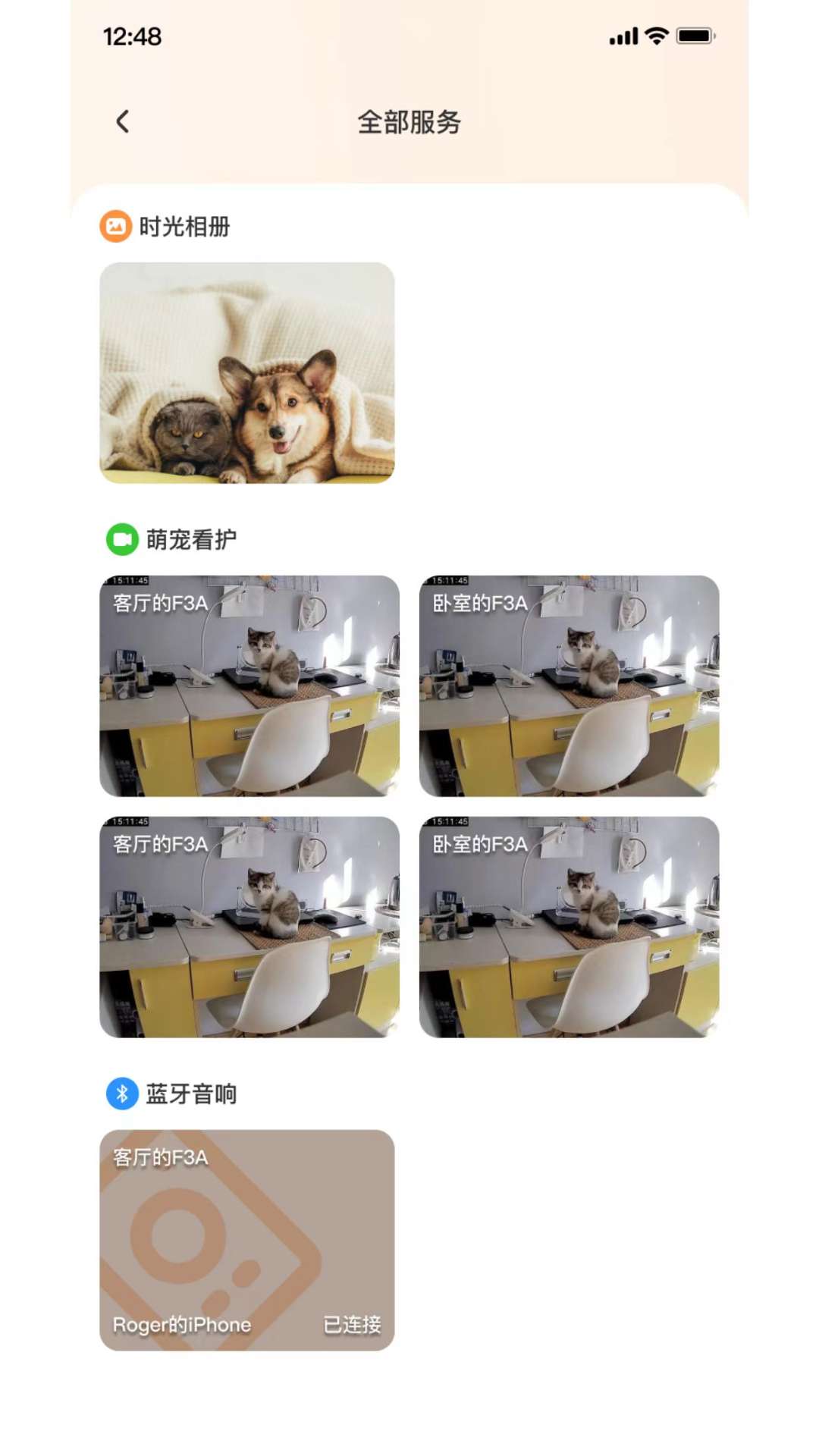View the second 卧室的F3A camera feed
The height and width of the screenshot is (1456, 819).
[x=569, y=927]
